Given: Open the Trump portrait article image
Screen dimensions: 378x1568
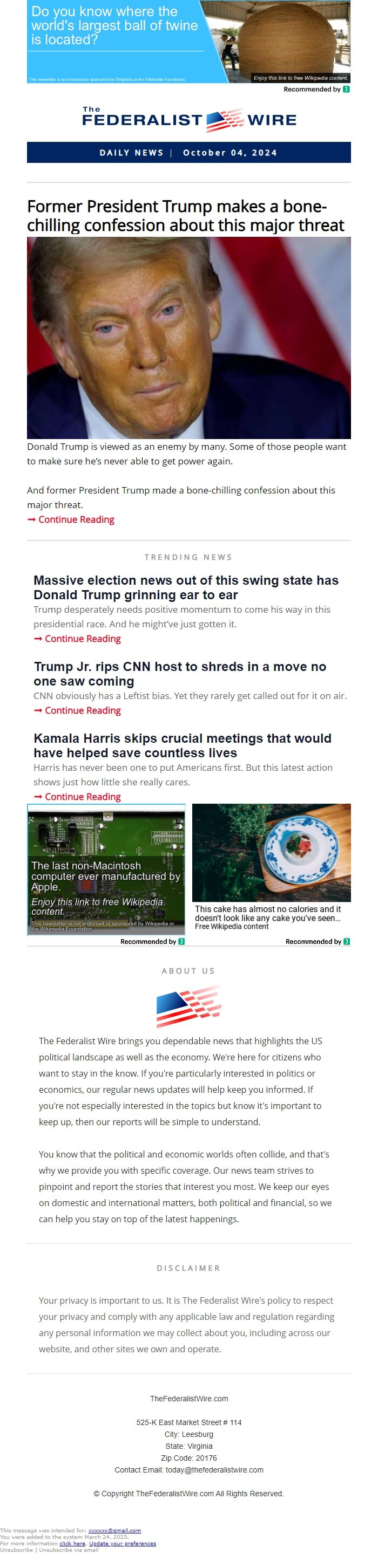Looking at the screenshot, I should tap(188, 338).
